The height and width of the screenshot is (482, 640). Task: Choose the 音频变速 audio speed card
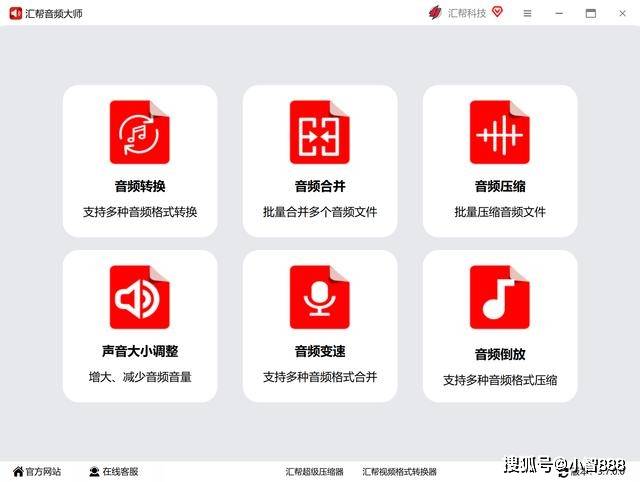(320, 325)
